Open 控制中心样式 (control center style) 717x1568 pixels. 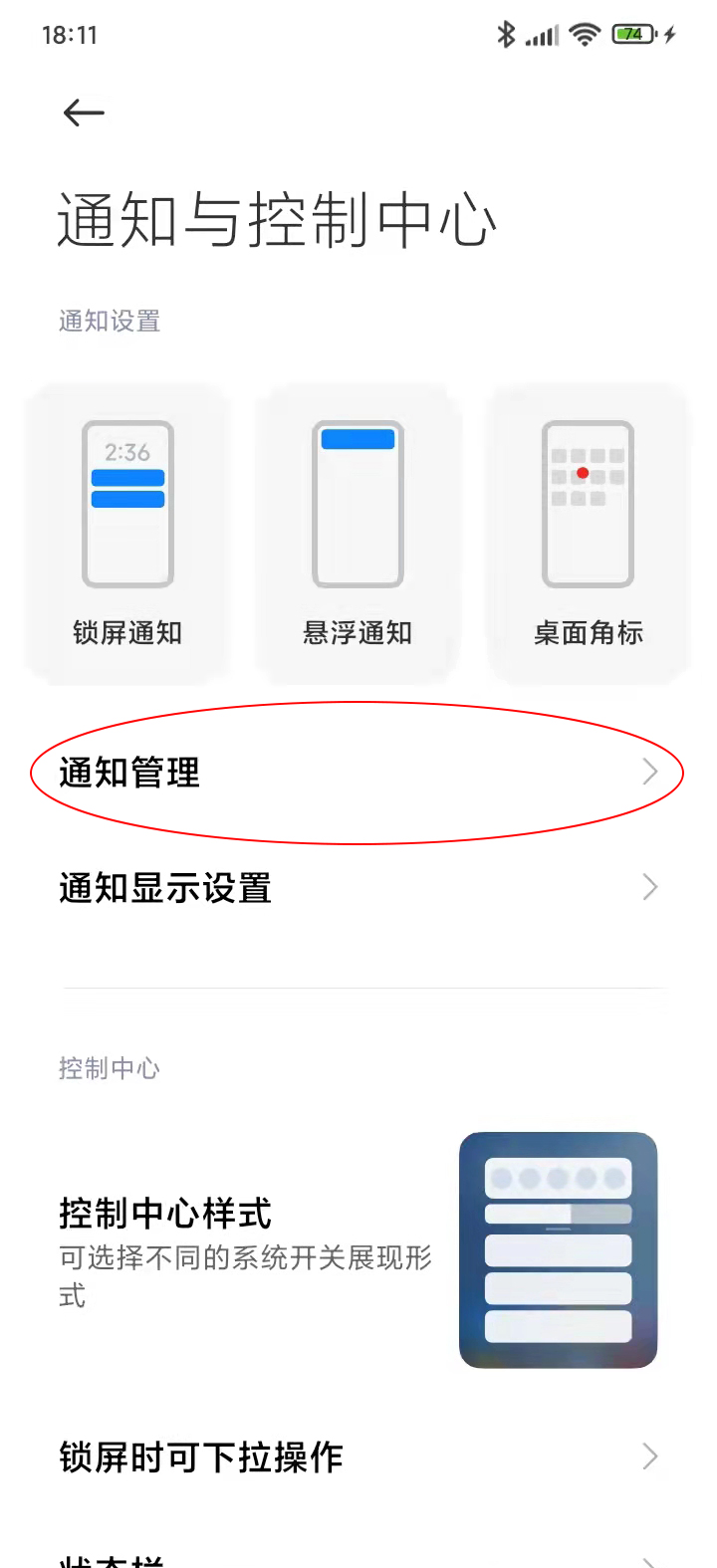[x=357, y=1250]
